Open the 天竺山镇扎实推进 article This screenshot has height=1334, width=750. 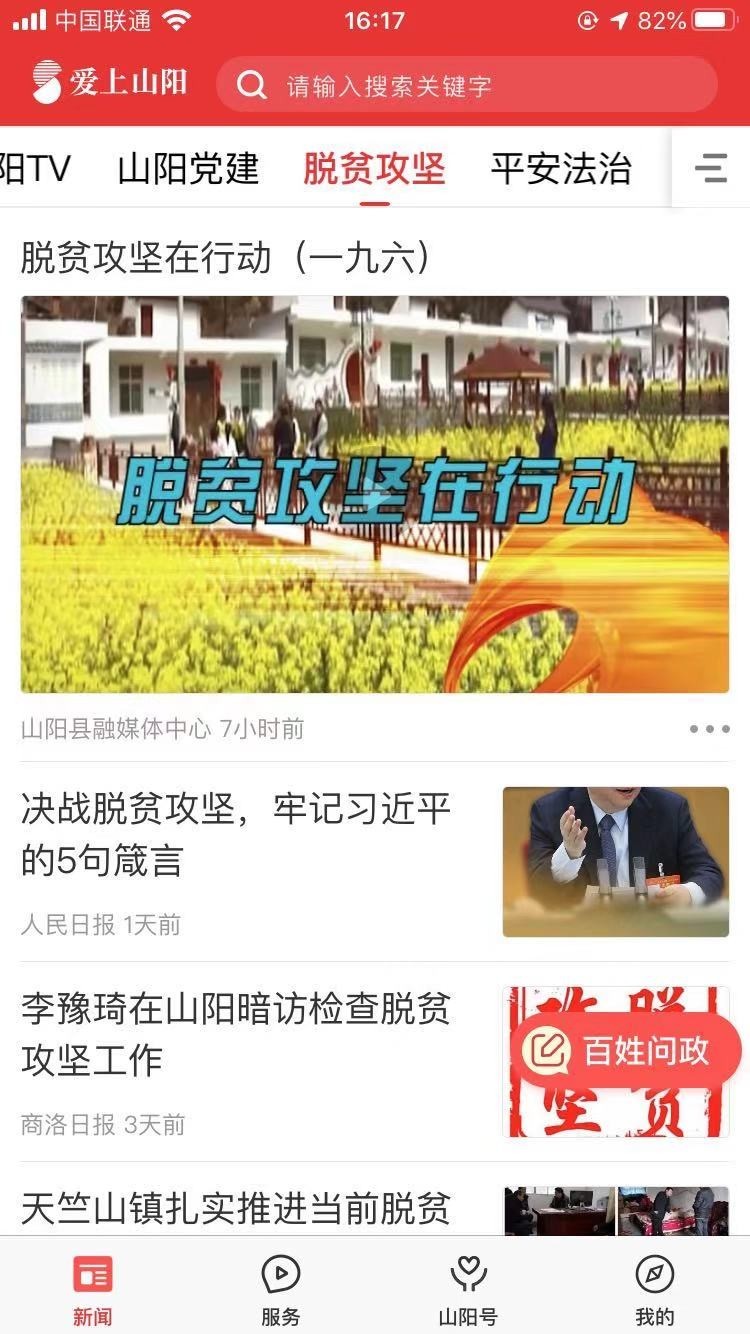pyautogui.click(x=236, y=1209)
